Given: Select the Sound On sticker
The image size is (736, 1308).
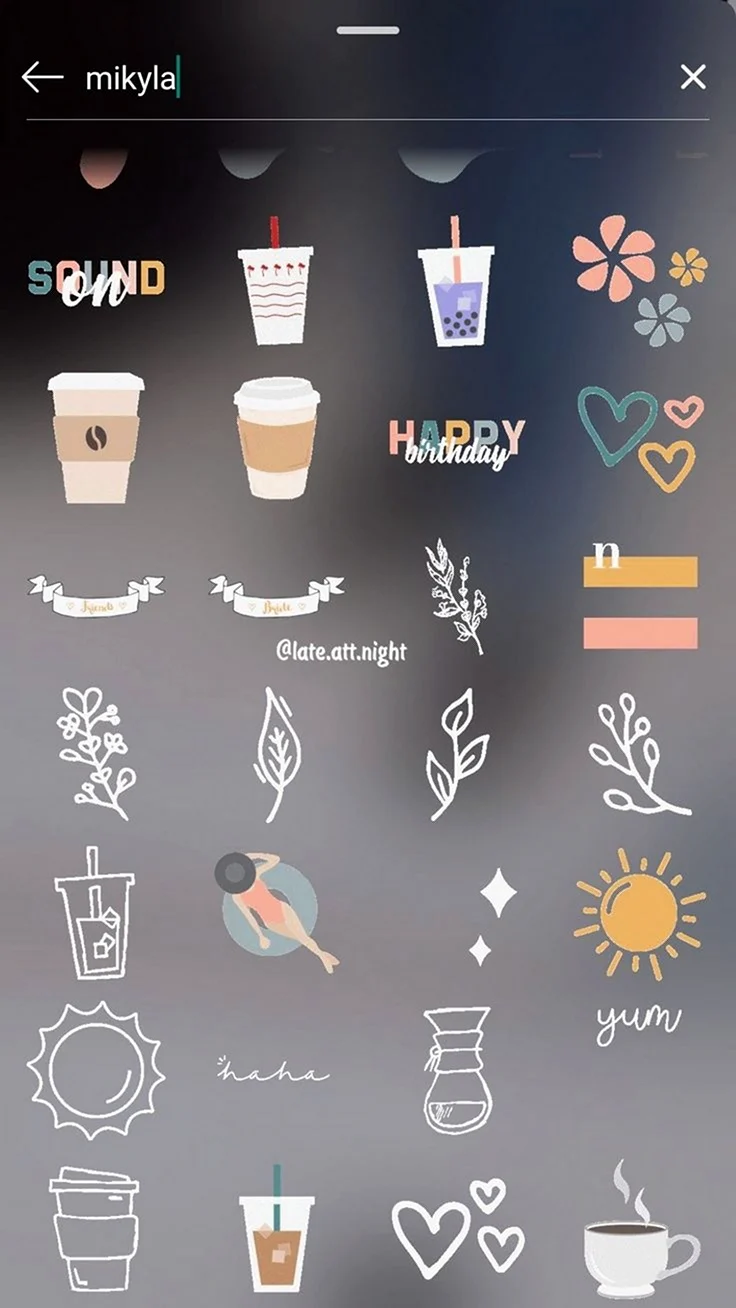Looking at the screenshot, I should point(96,279).
